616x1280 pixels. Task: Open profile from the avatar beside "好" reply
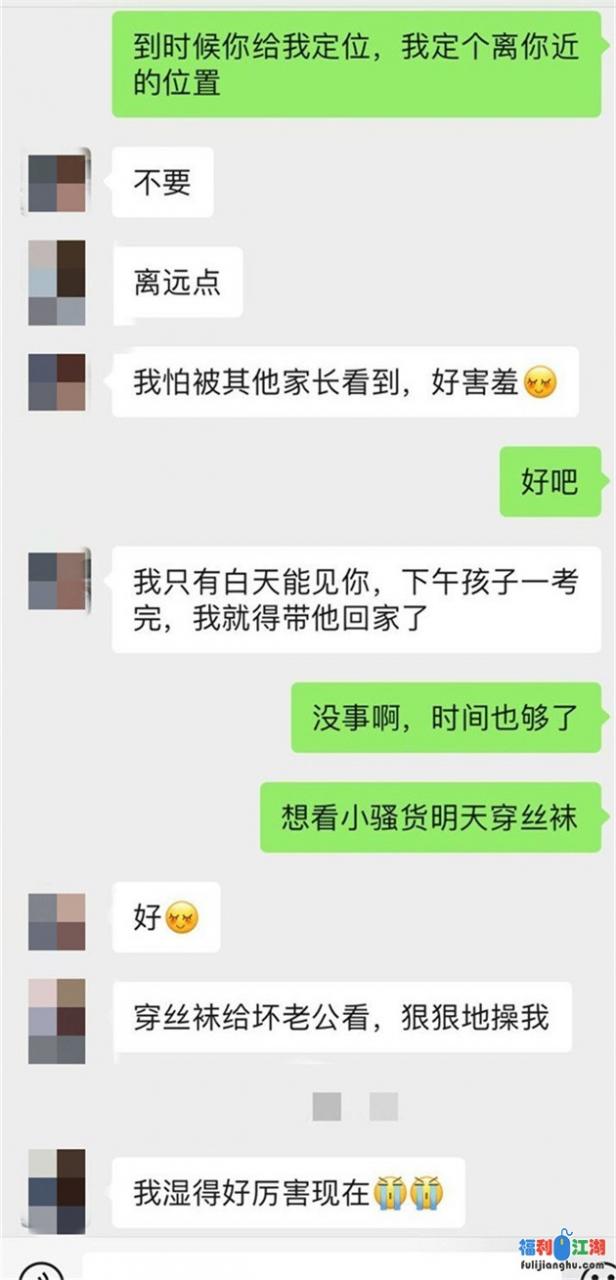coord(57,921)
